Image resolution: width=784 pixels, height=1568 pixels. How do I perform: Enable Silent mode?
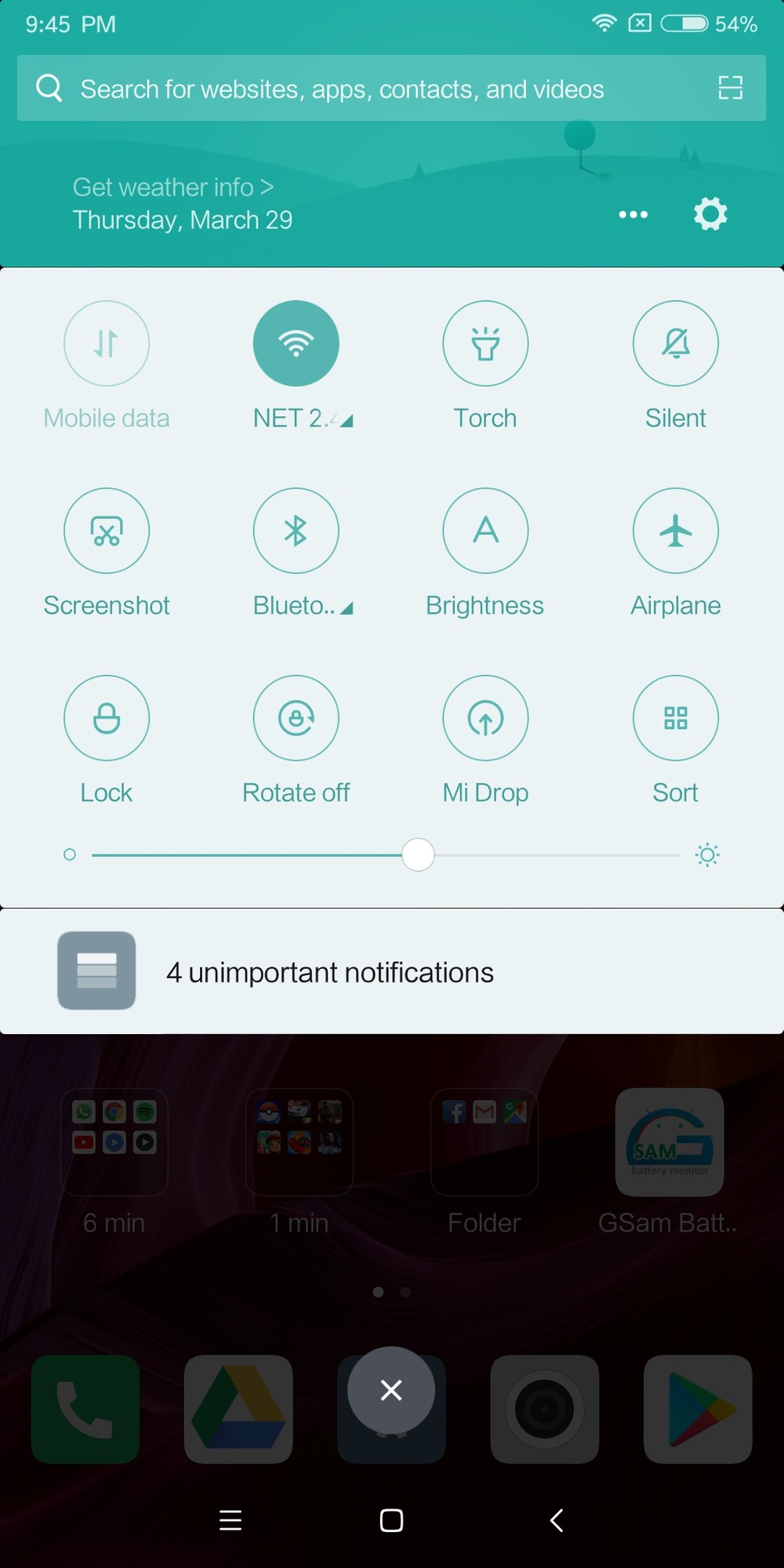click(675, 343)
